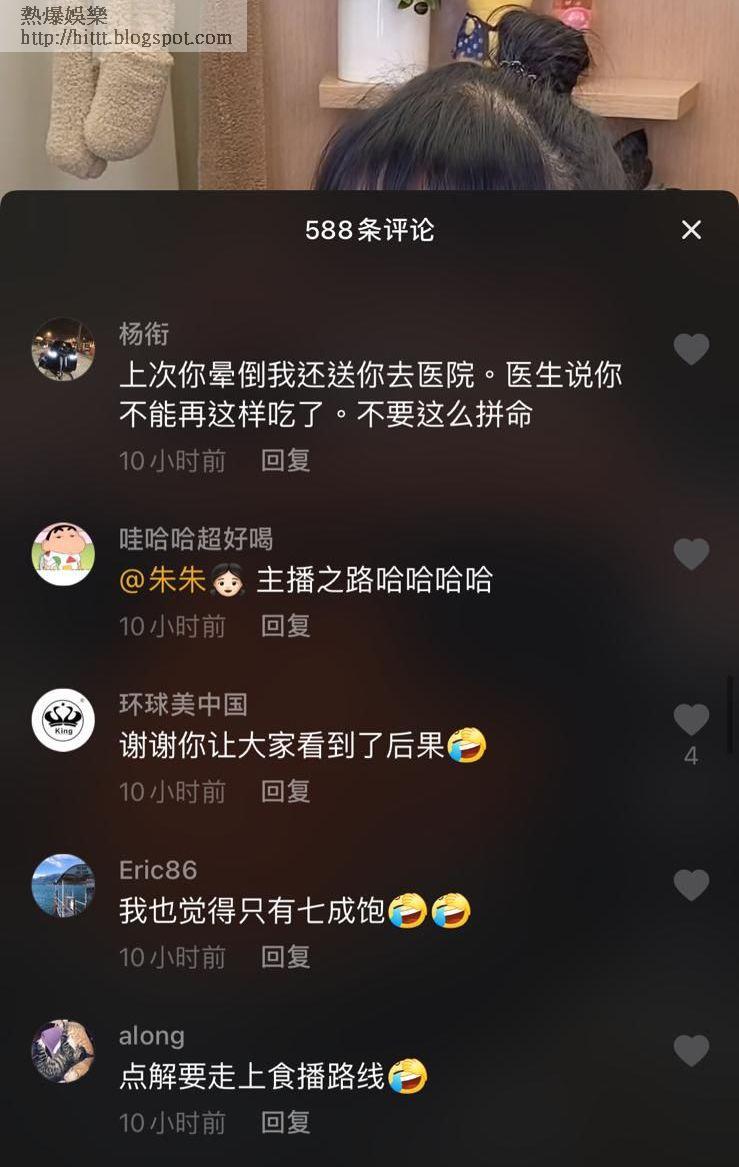
Task: Reply to along's comment
Action: (x=286, y=1123)
